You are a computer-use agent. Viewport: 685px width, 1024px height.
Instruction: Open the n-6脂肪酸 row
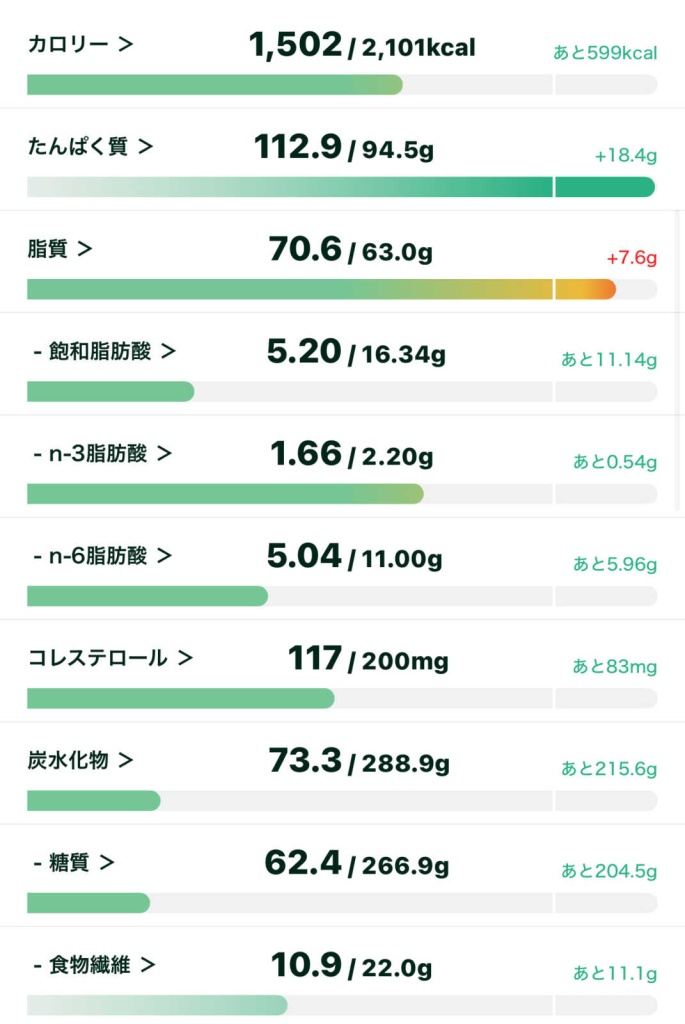coord(102,556)
